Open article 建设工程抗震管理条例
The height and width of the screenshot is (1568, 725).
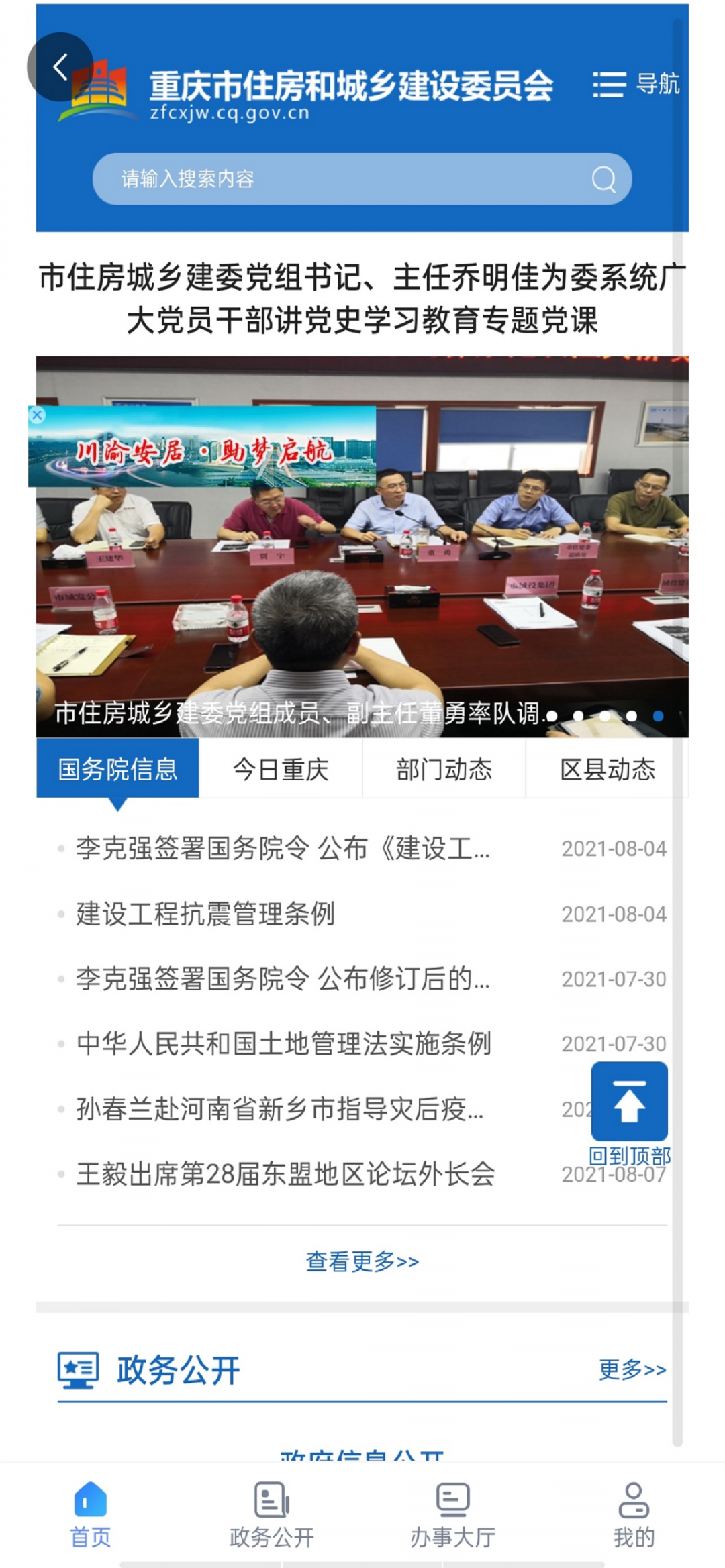[205, 914]
